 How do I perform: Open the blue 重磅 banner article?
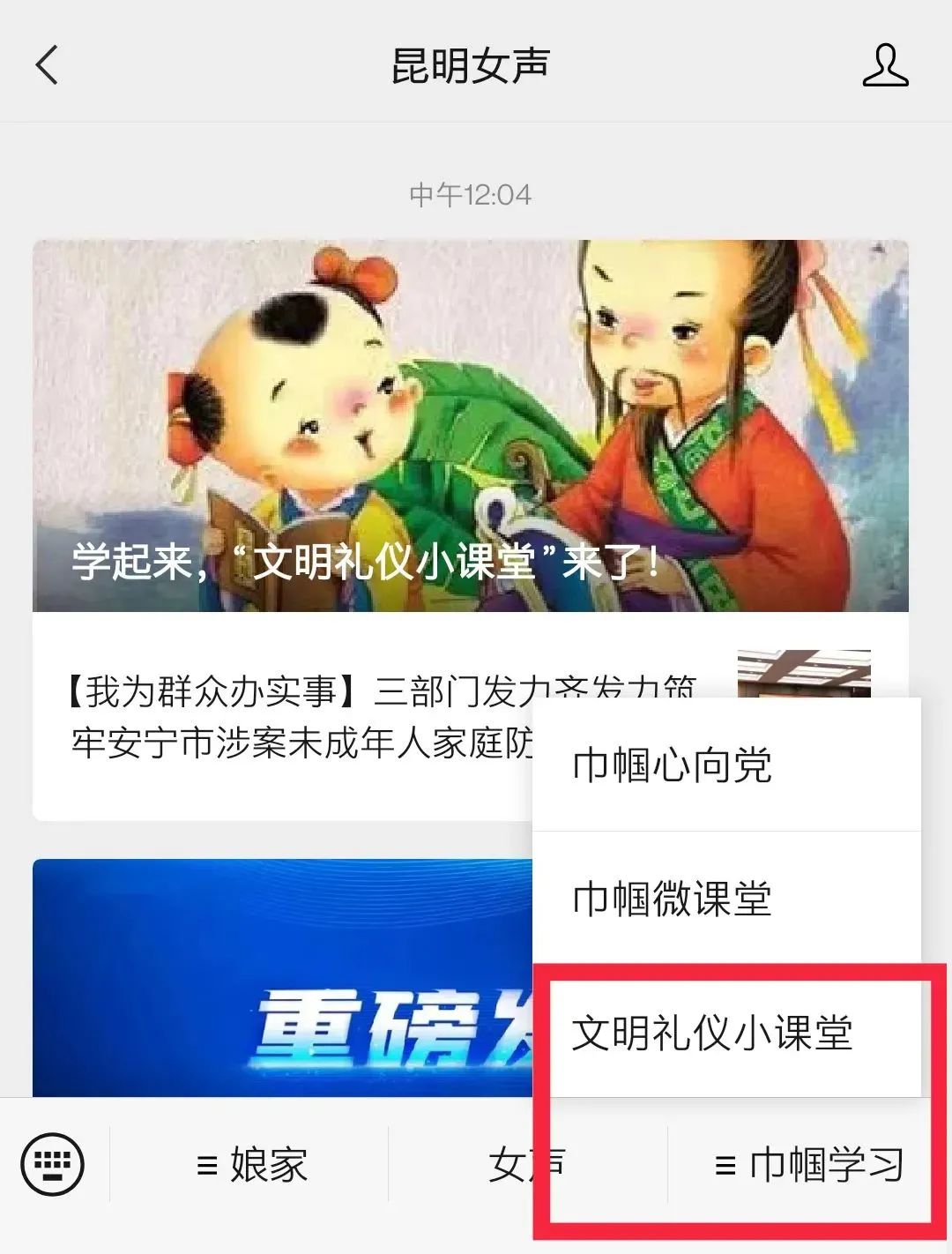282,979
